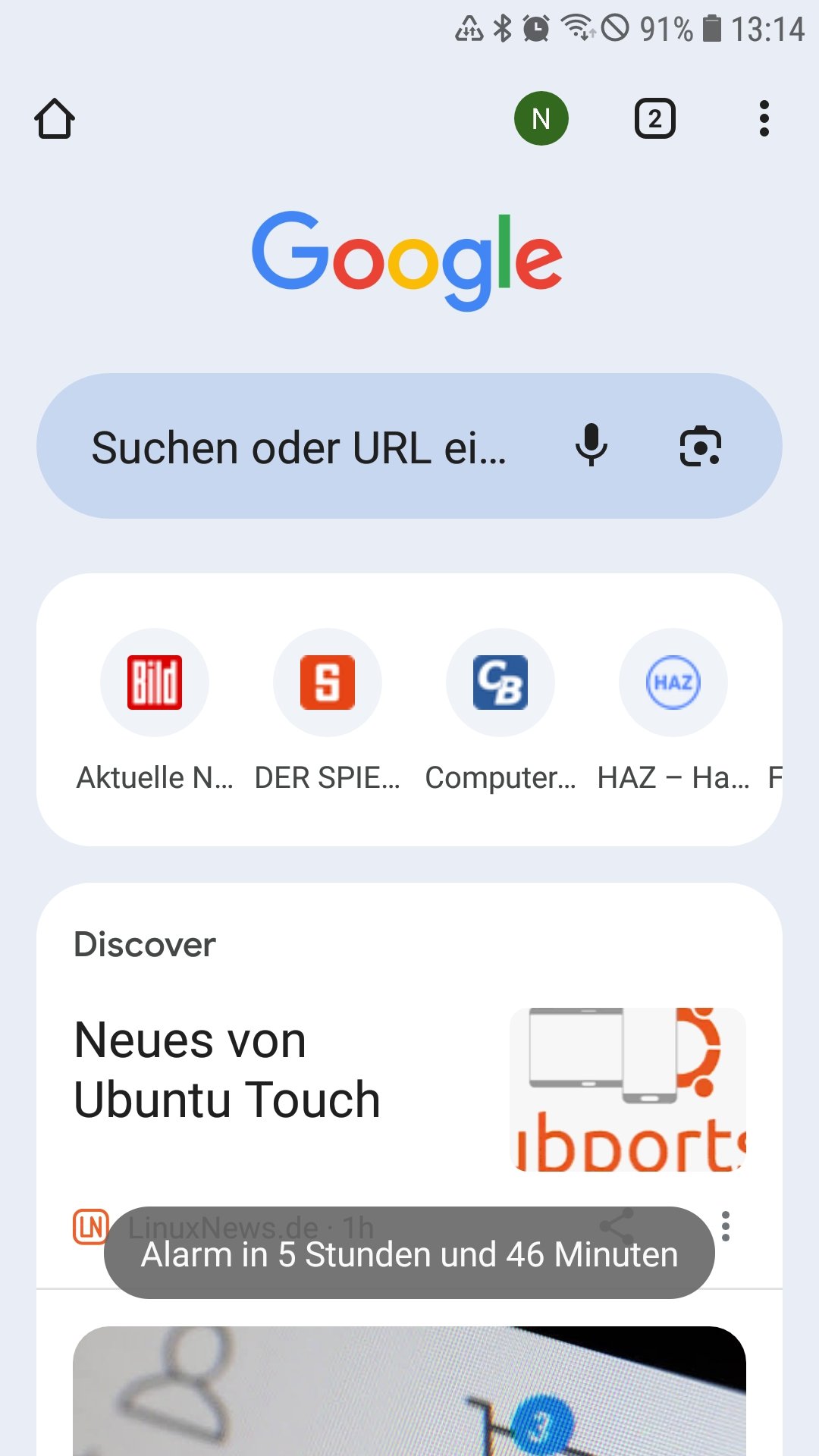Viewport: 819px width, 1456px height.
Task: Open the Computer... CB shortcut
Action: click(x=500, y=682)
